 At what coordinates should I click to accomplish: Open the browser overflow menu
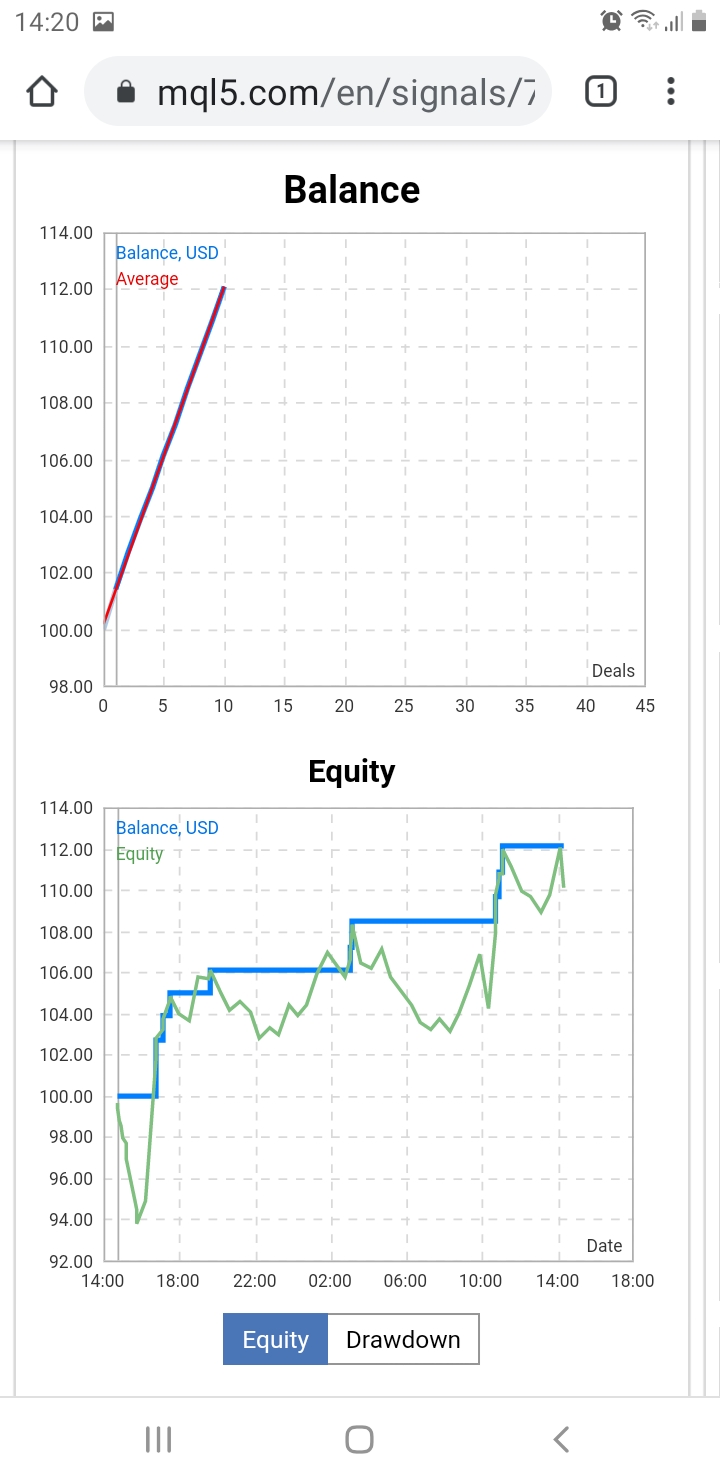[x=671, y=93]
